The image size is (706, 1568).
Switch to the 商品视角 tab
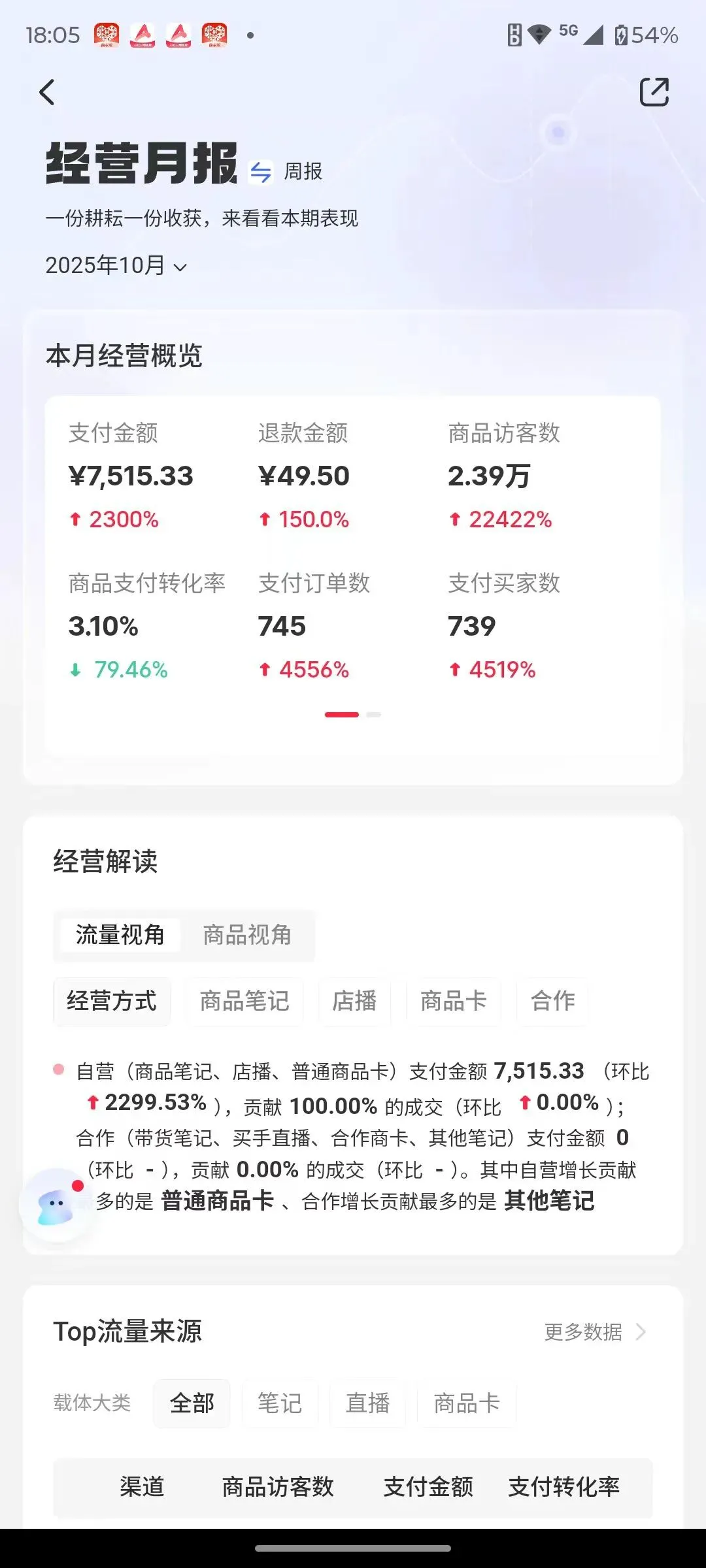[247, 935]
